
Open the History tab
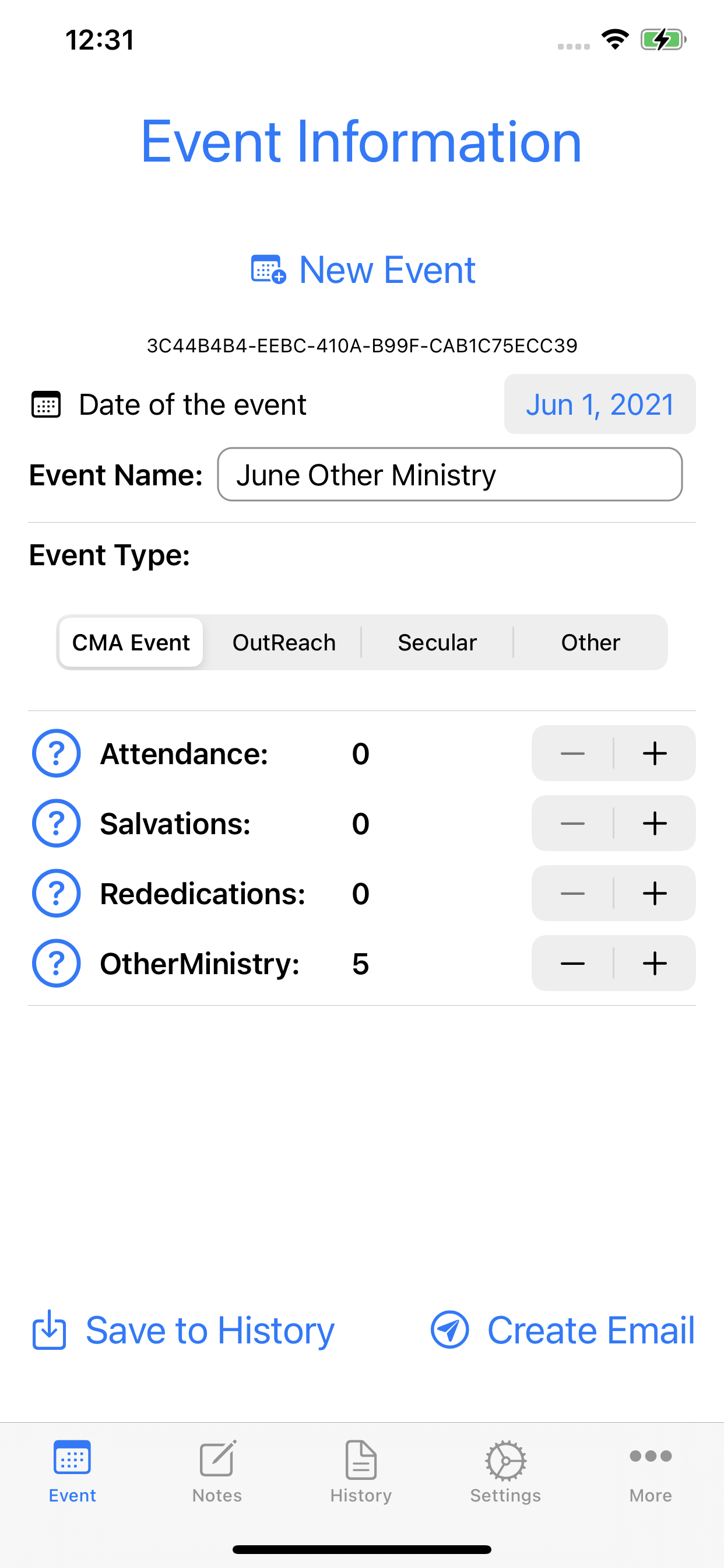click(361, 1471)
